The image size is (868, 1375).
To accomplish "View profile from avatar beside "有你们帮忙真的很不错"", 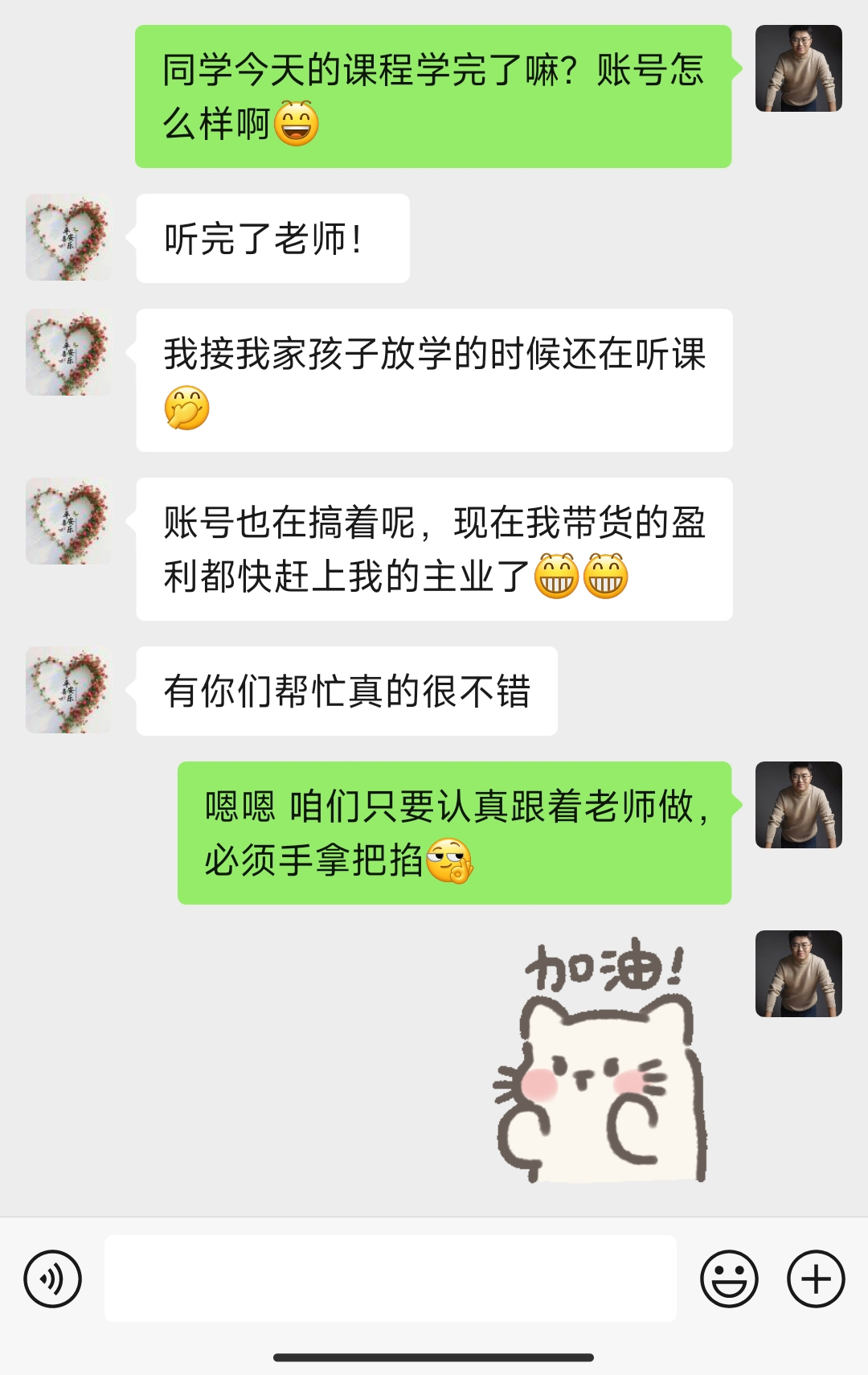I will 69,690.
